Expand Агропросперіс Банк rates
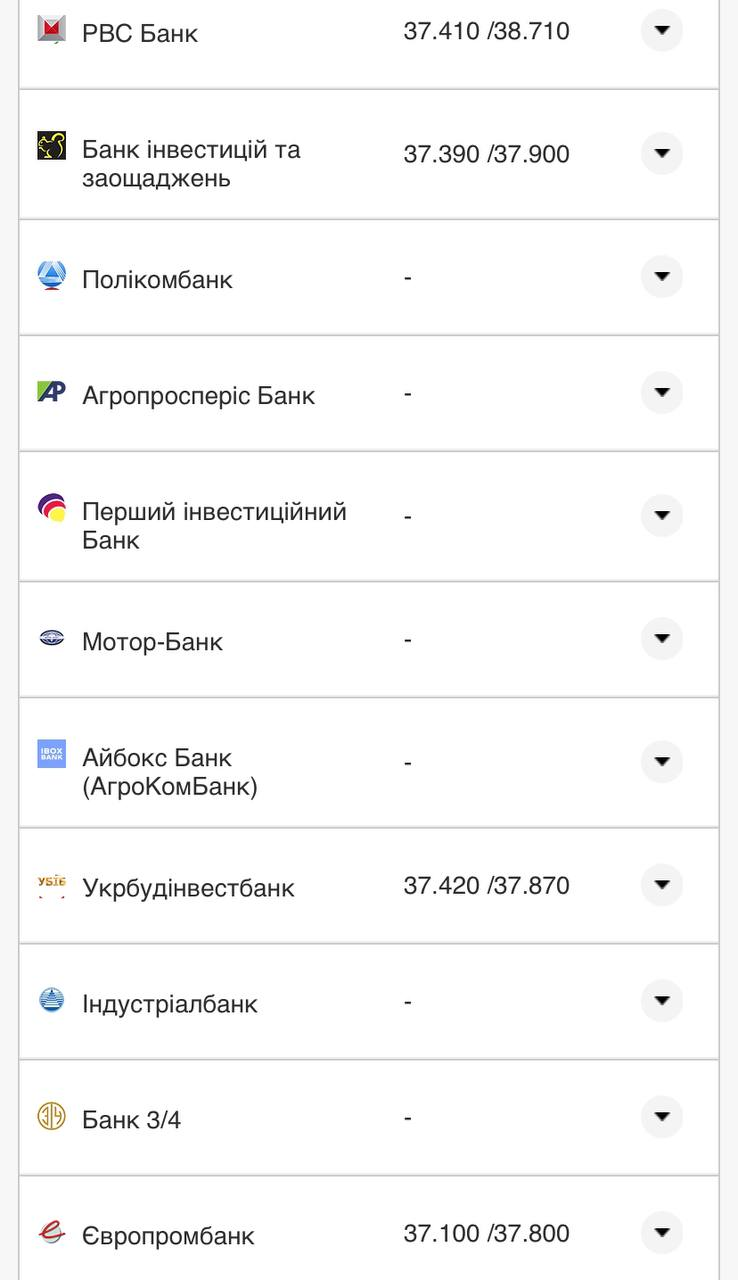Image resolution: width=738 pixels, height=1280 pixels. (661, 393)
